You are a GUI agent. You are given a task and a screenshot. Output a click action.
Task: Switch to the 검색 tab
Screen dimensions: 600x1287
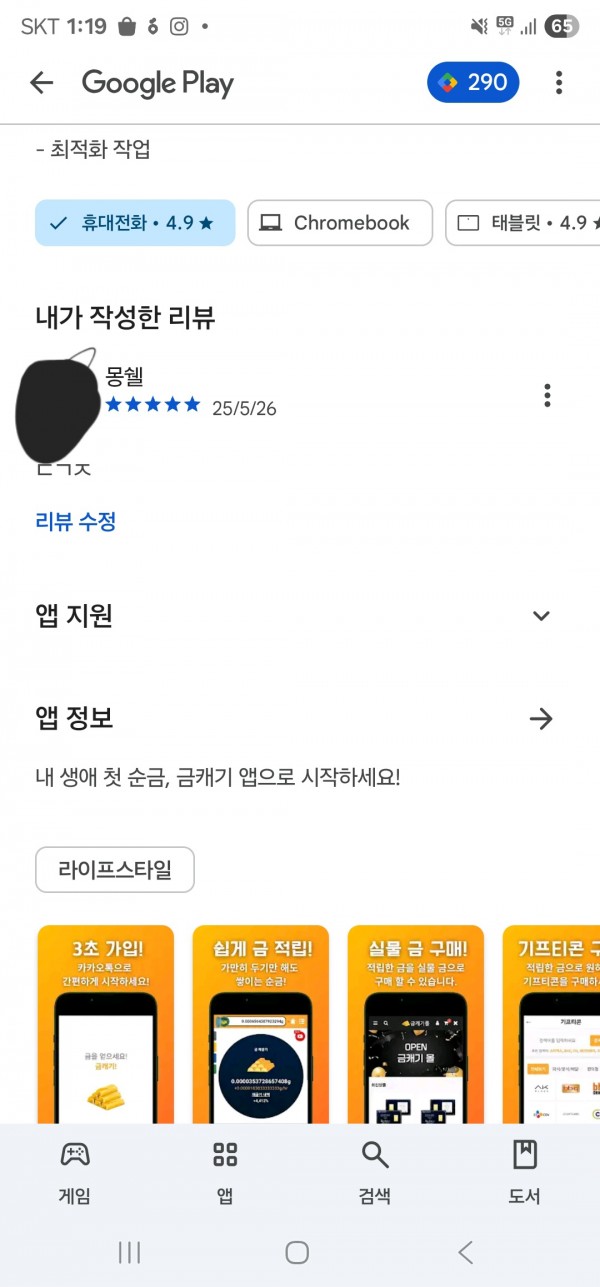click(x=375, y=1172)
